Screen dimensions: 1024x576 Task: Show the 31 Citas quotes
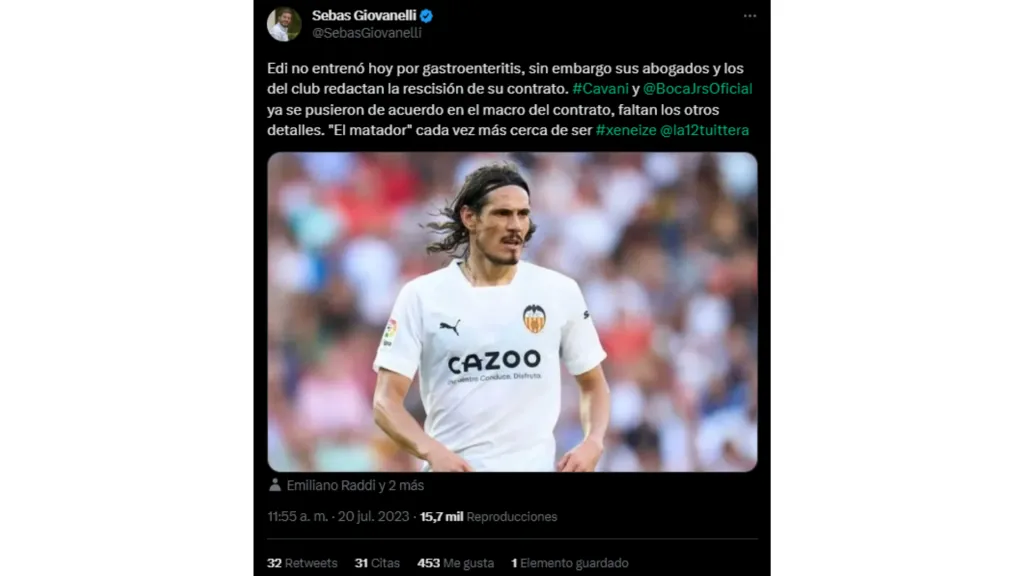(x=376, y=563)
